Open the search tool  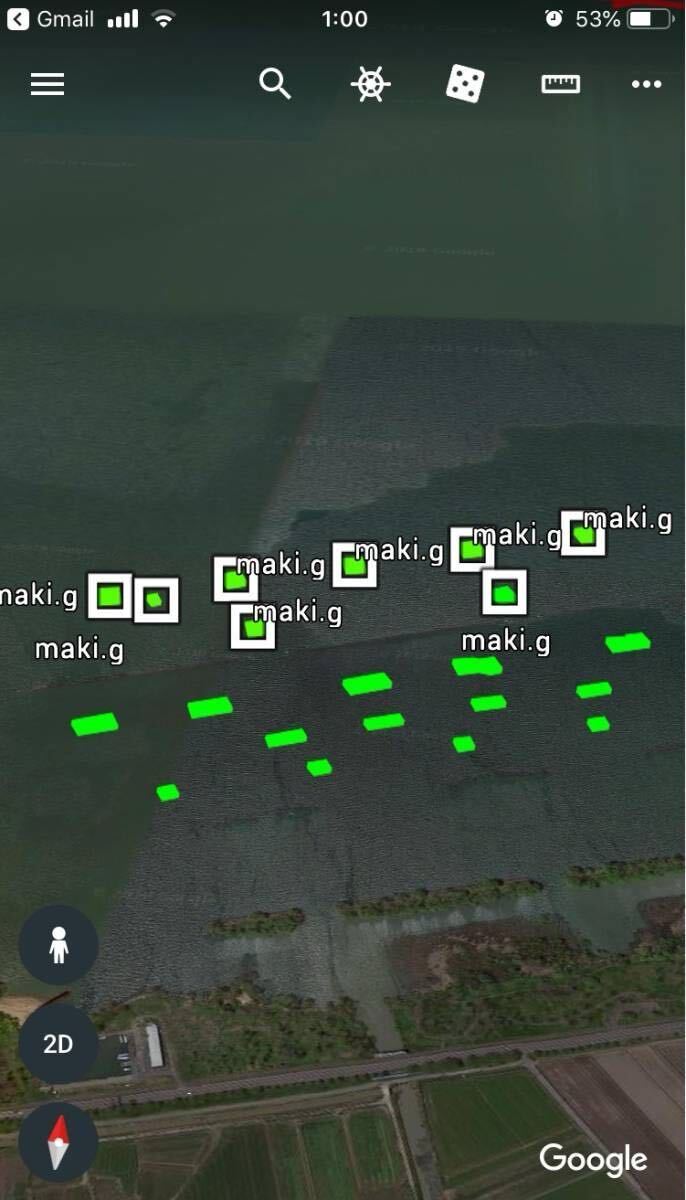pyautogui.click(x=275, y=85)
